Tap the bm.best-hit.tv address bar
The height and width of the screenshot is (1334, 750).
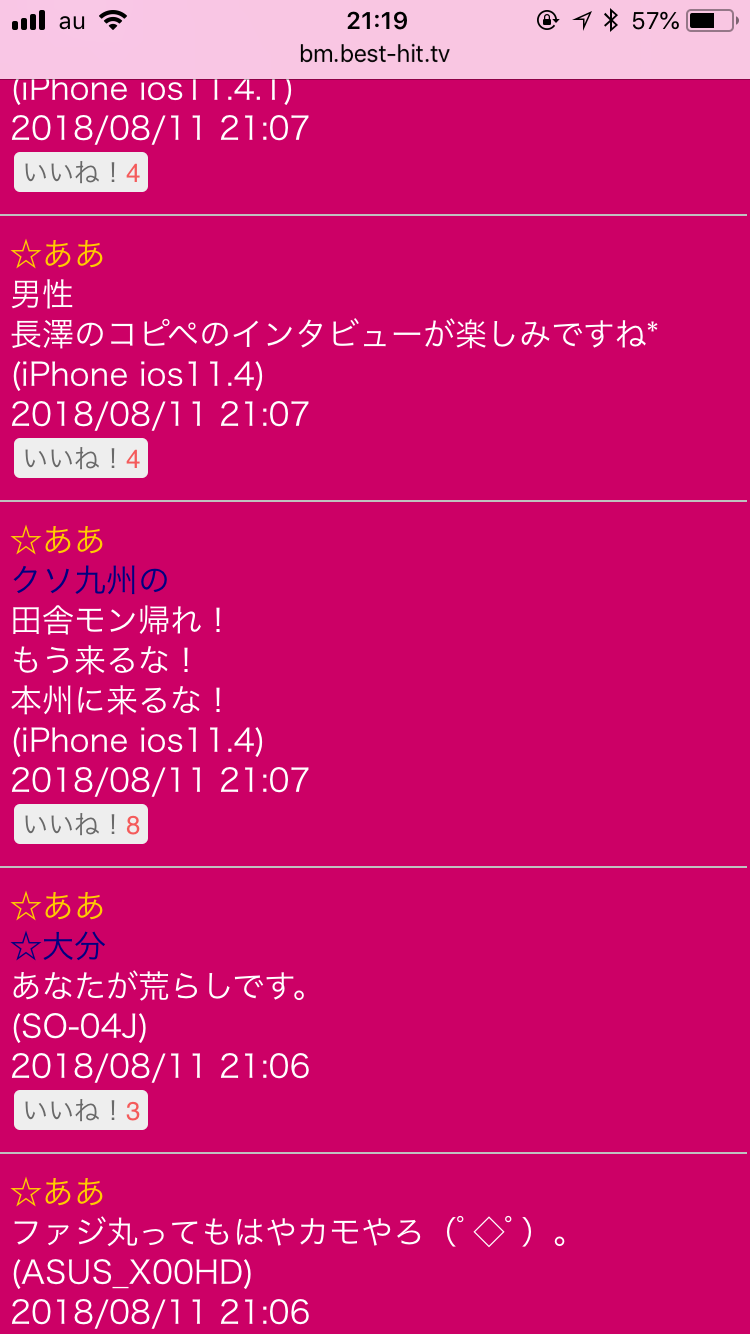tap(375, 54)
